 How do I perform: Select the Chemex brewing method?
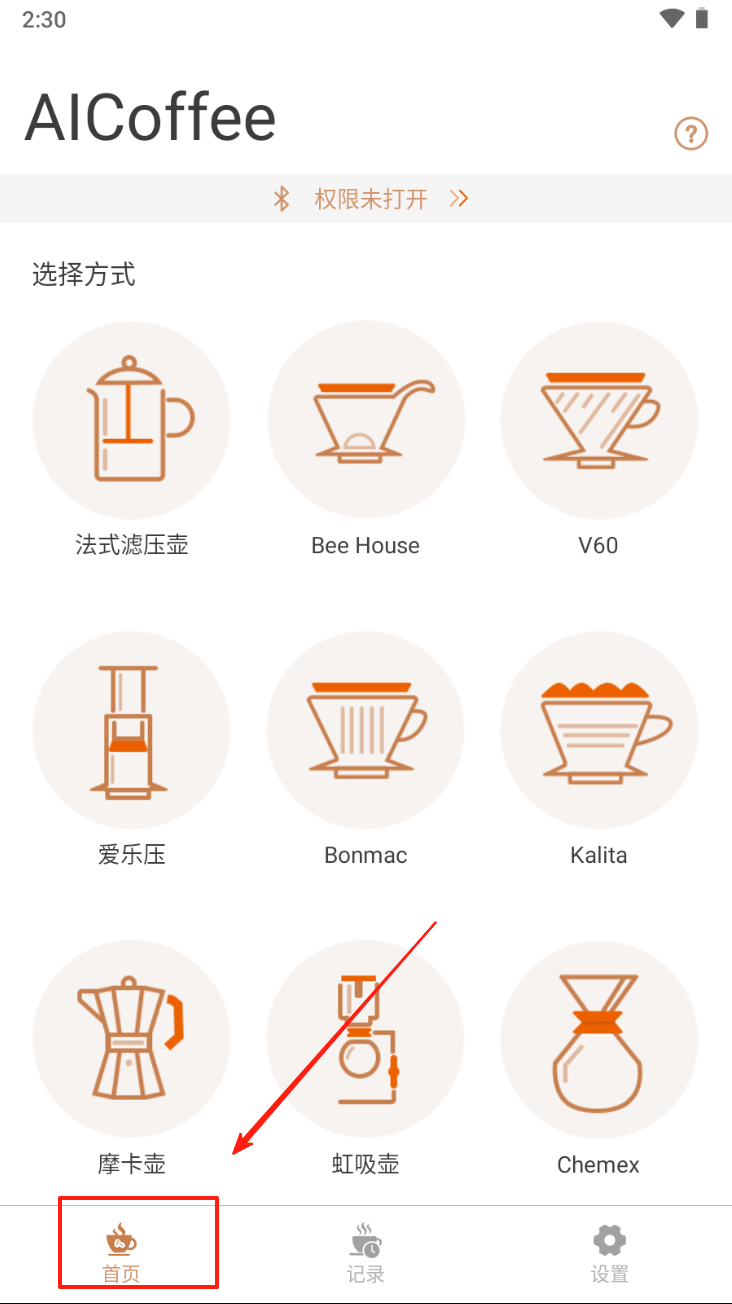[x=599, y=1058]
